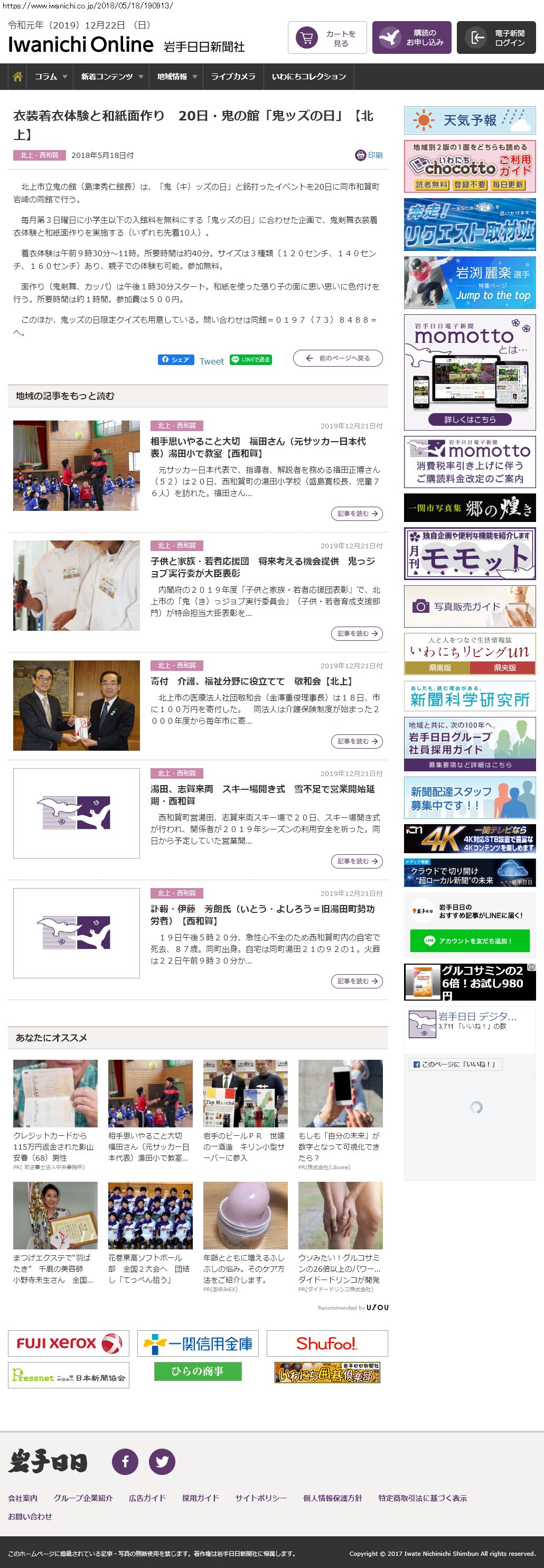Open the 写真販売ガイド banner
Viewport: 544px width, 1568px height.
470,606
